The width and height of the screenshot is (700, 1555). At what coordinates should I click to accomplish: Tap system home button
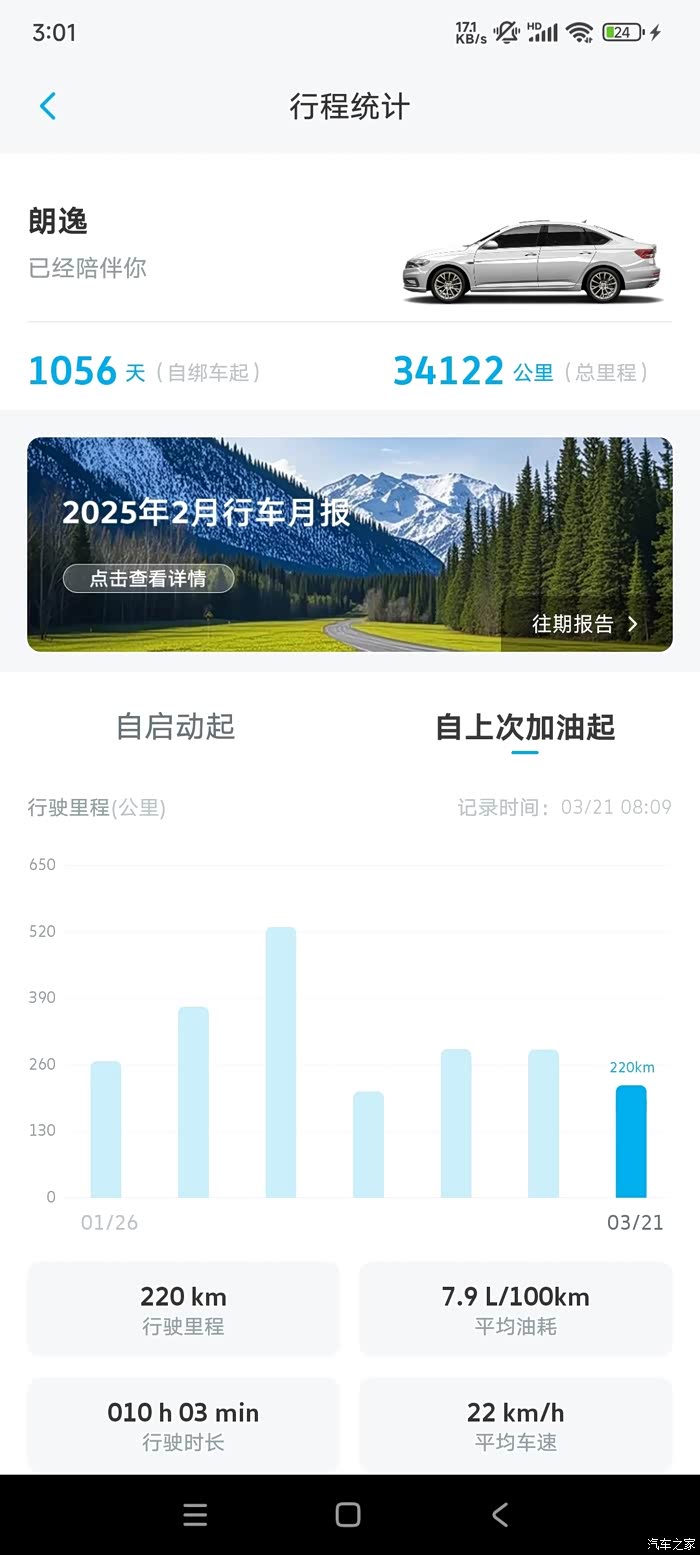(x=348, y=1514)
